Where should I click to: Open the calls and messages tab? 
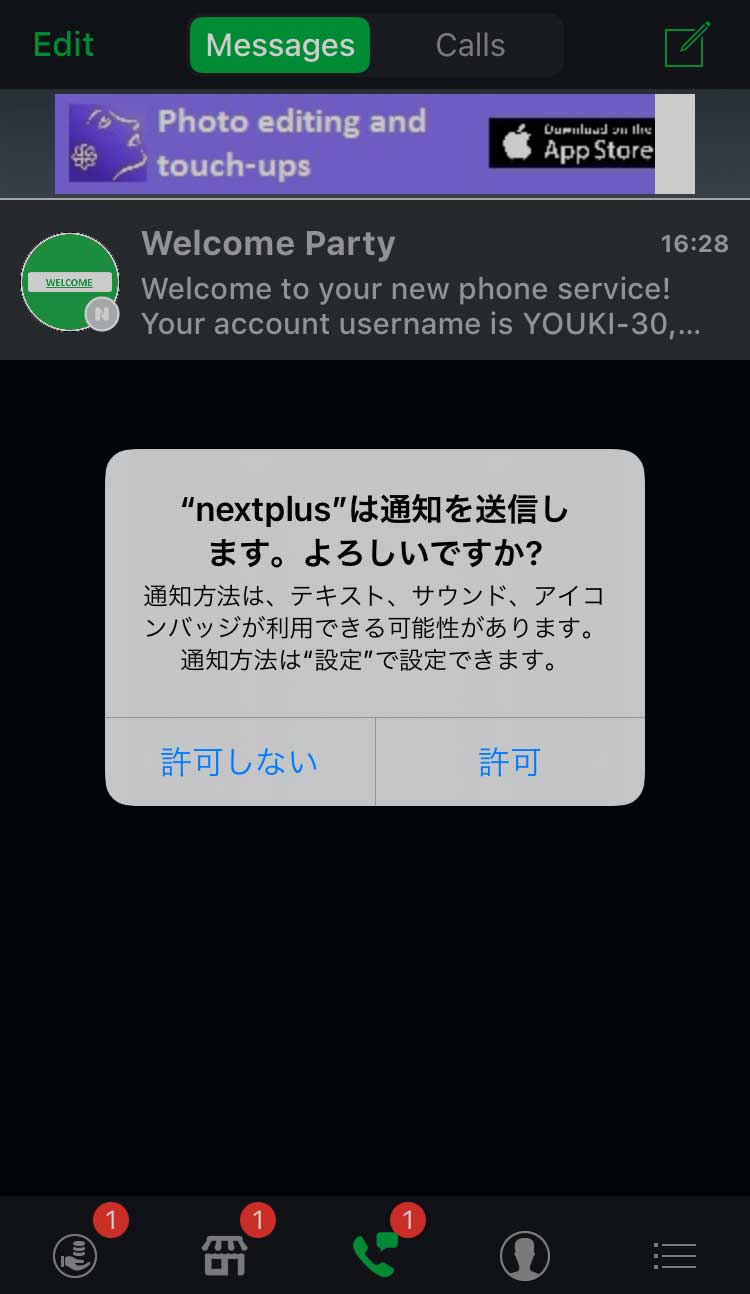[x=375, y=1254]
